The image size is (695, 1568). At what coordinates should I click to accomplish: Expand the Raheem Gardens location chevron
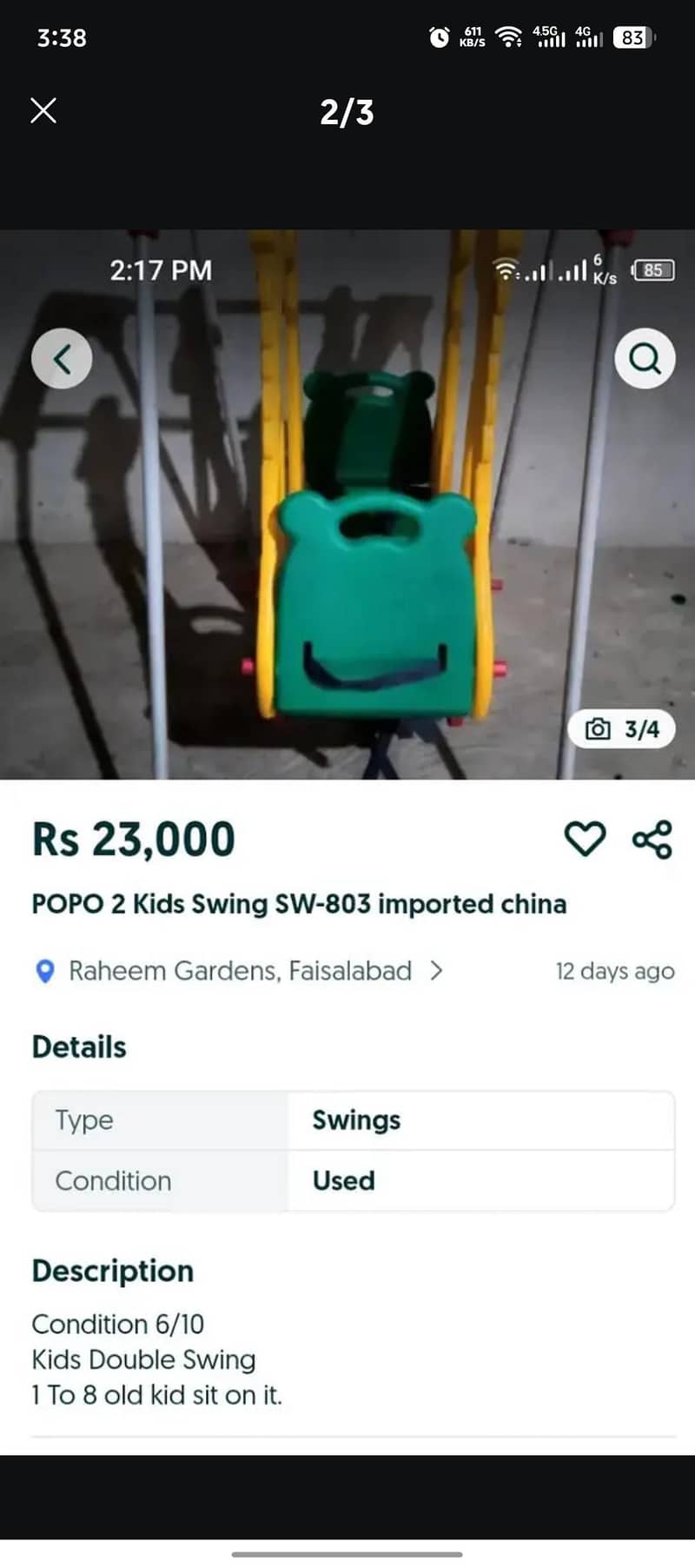point(438,971)
